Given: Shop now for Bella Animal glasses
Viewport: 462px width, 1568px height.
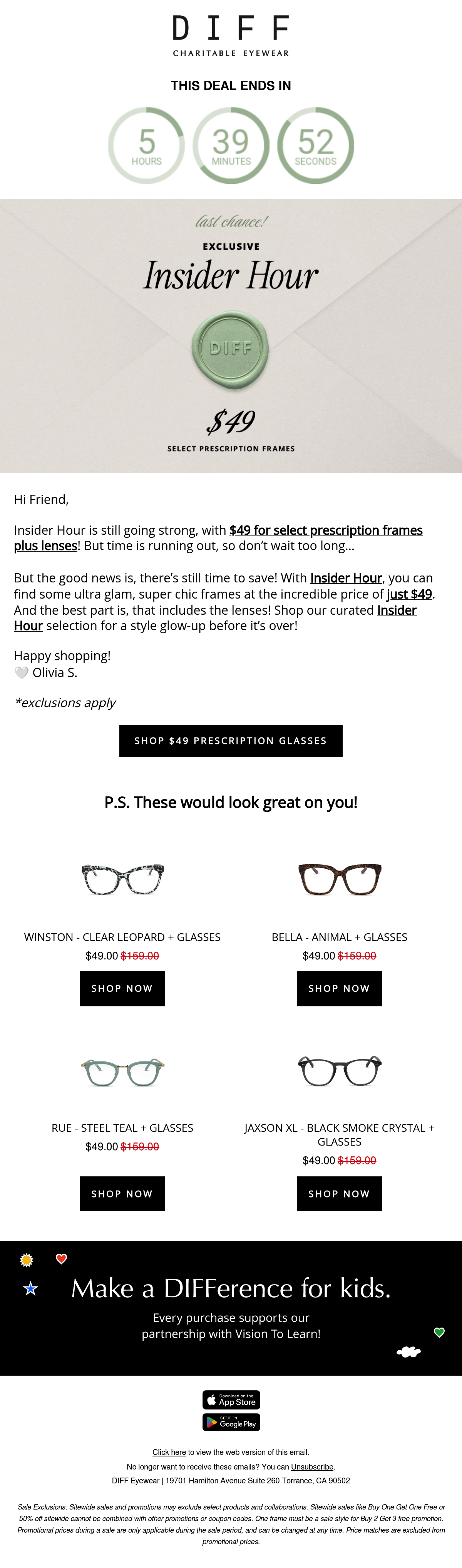Looking at the screenshot, I should point(339,989).
